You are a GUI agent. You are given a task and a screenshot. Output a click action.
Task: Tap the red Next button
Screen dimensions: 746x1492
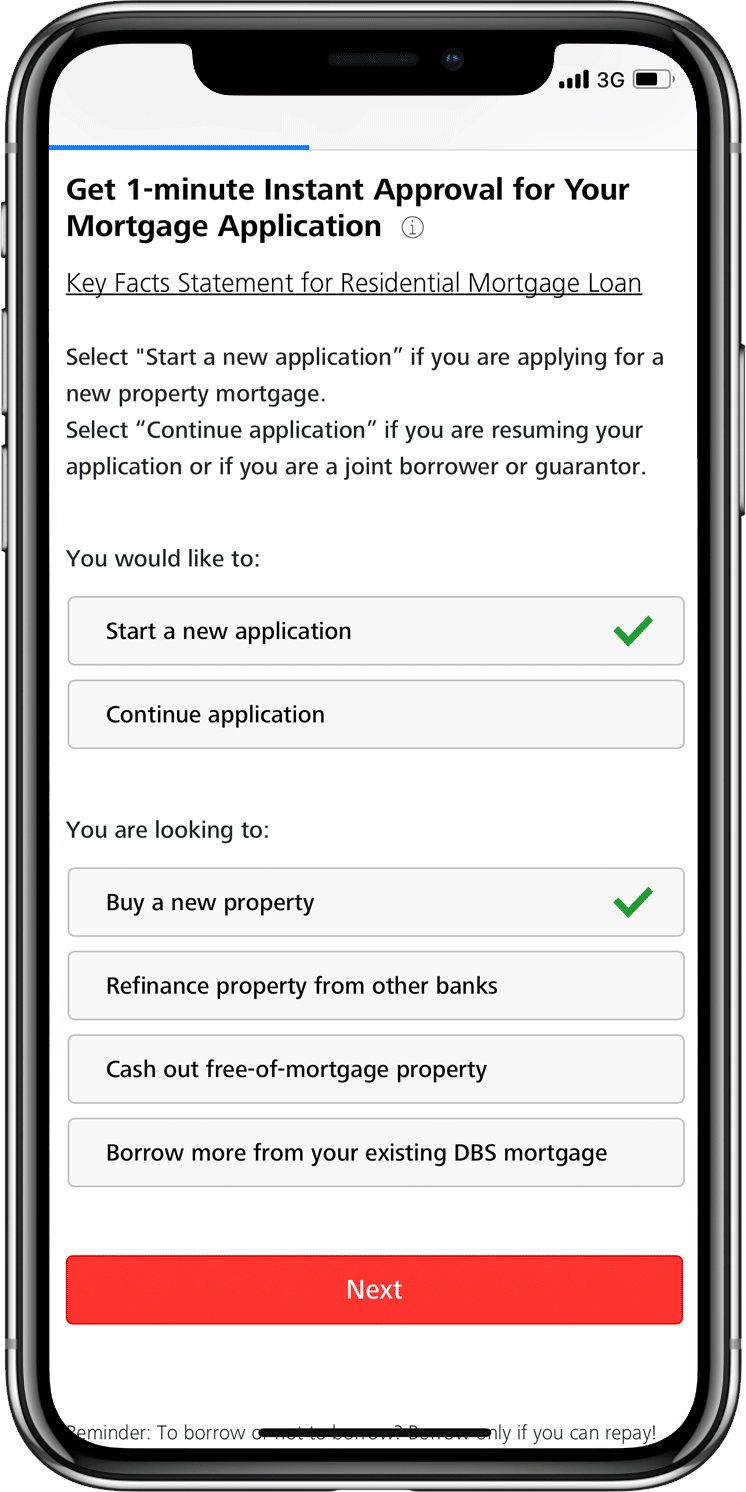tap(374, 1289)
